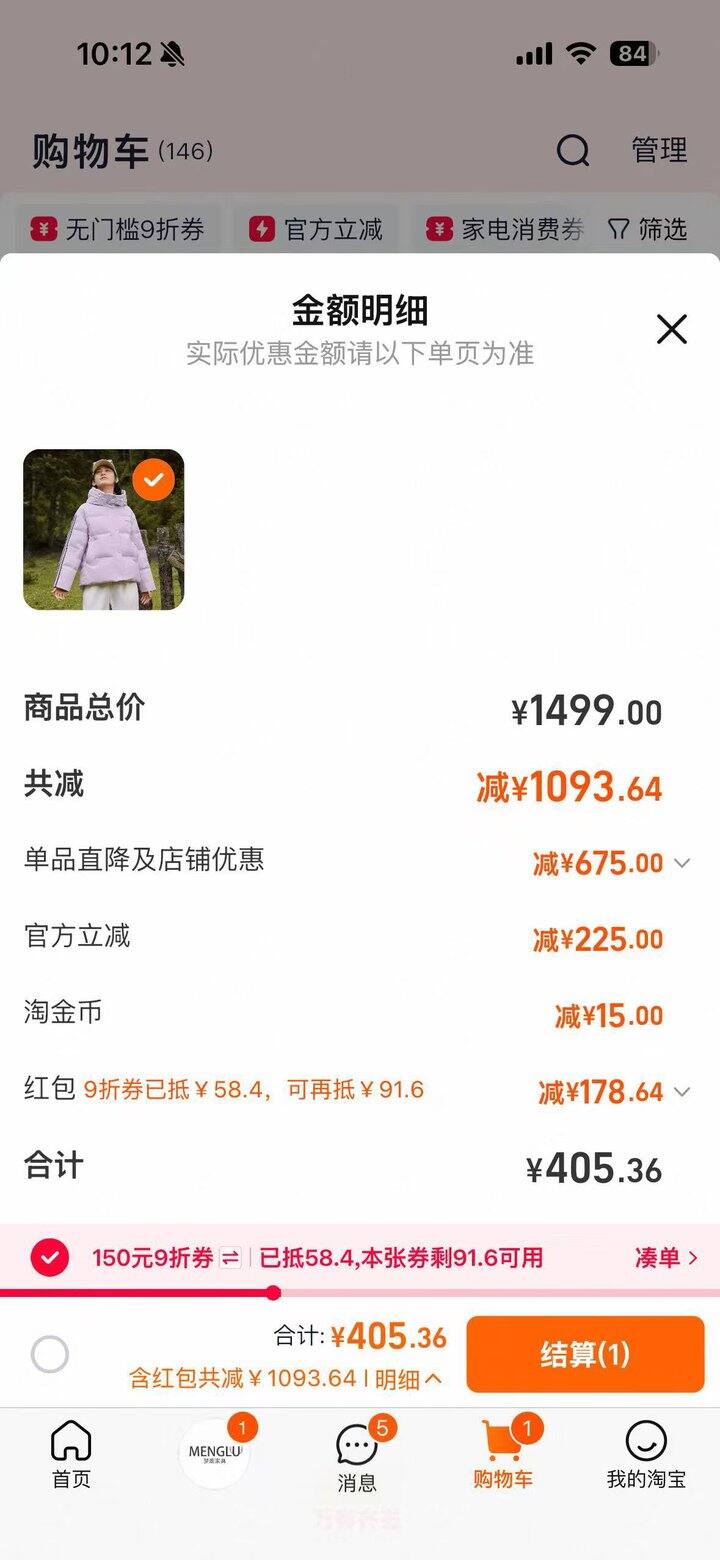Image resolution: width=720 pixels, height=1560 pixels.
Task: Switch to the 消息 tab
Action: (x=357, y=1455)
